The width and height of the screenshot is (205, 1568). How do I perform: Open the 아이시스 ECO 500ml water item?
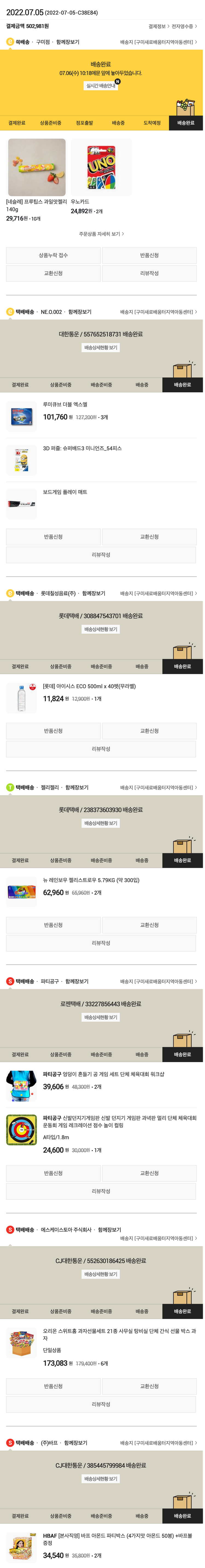tap(89, 686)
